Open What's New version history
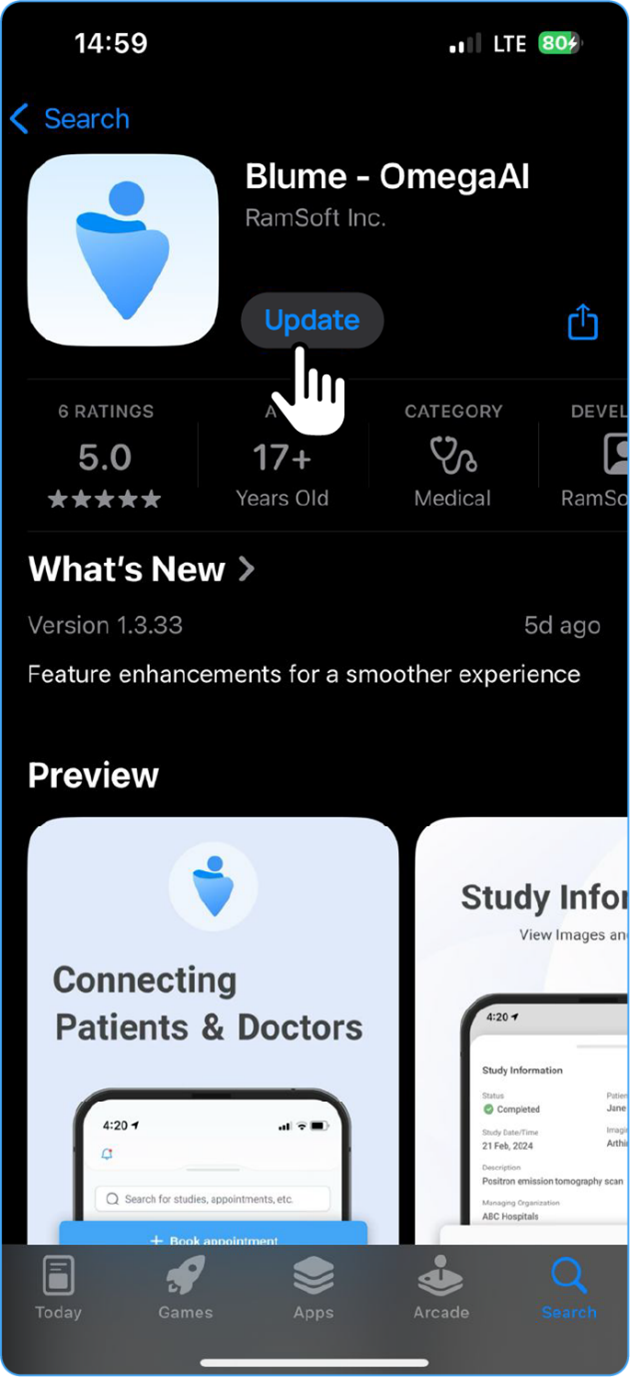 point(141,570)
